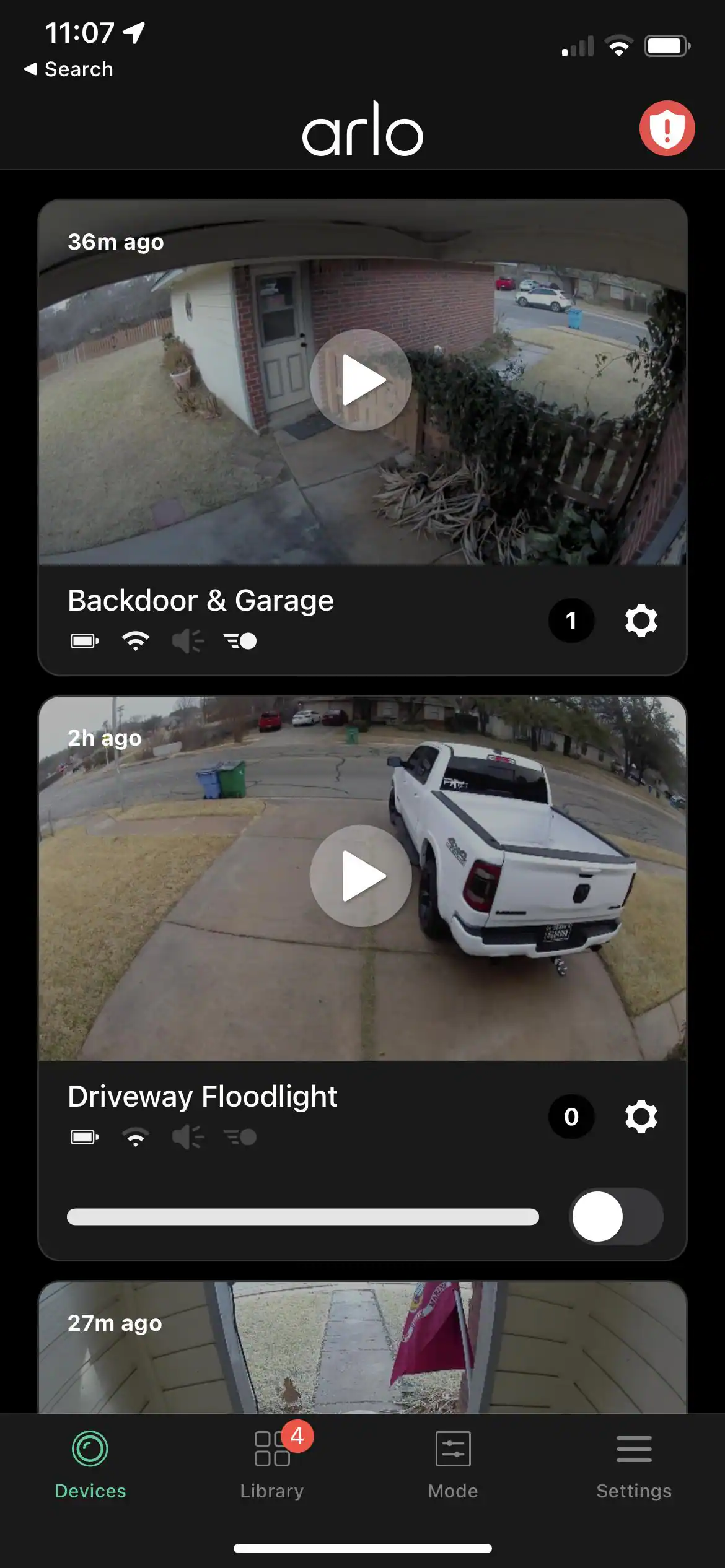The image size is (725, 1568).
Task: Go back to Search
Action: coord(69,69)
